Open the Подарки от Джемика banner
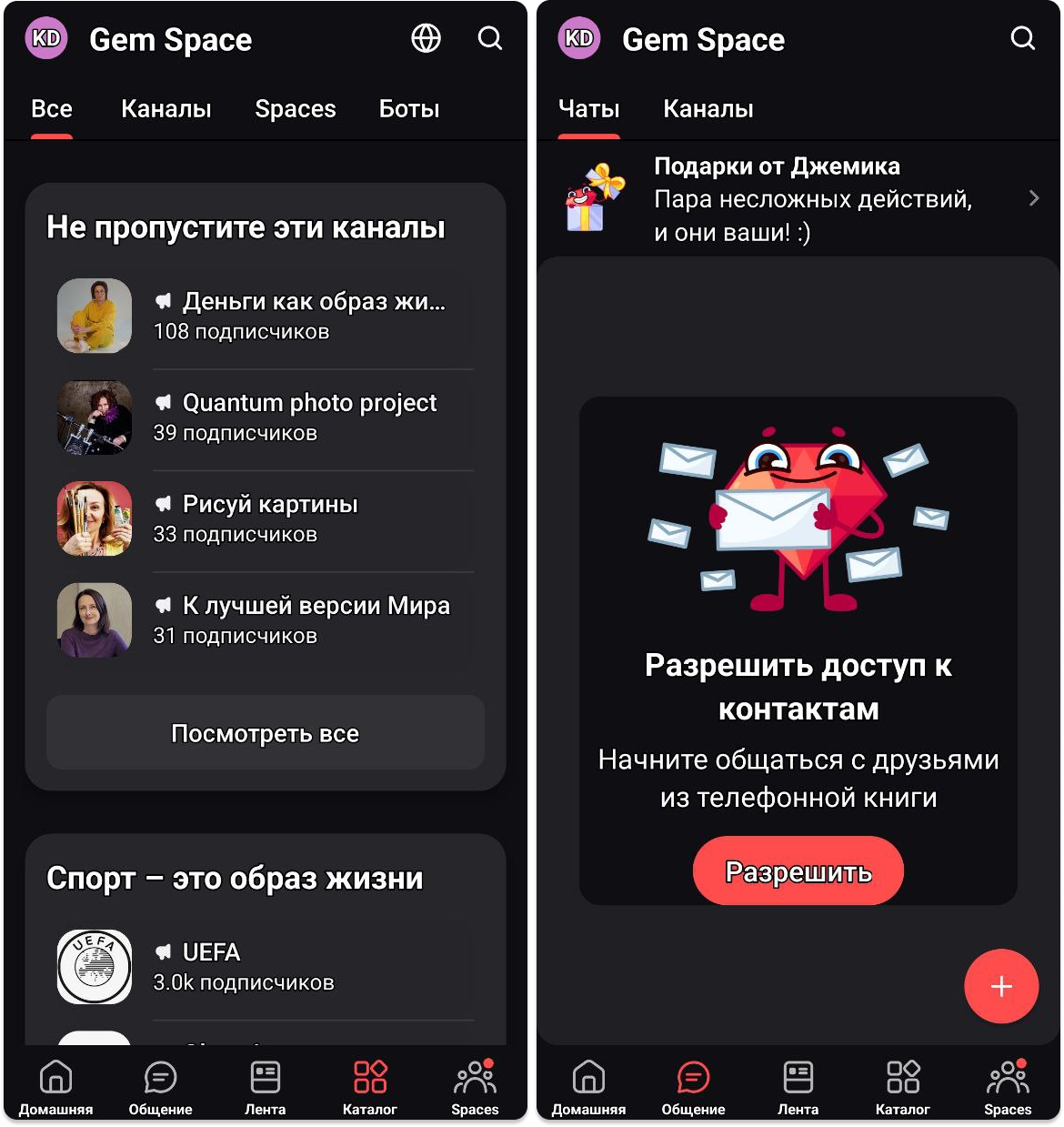This screenshot has width=1064, height=1127. 798,198
